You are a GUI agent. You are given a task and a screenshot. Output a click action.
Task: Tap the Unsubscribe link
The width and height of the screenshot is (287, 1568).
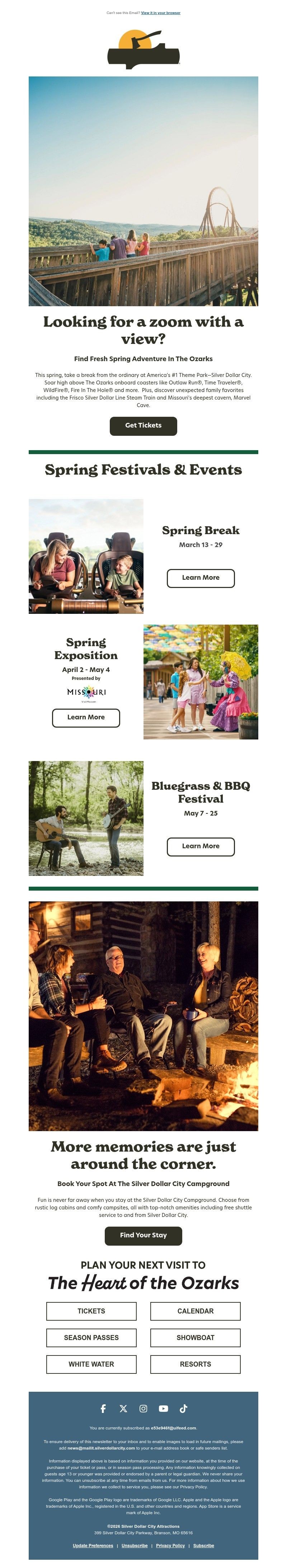click(135, 1545)
